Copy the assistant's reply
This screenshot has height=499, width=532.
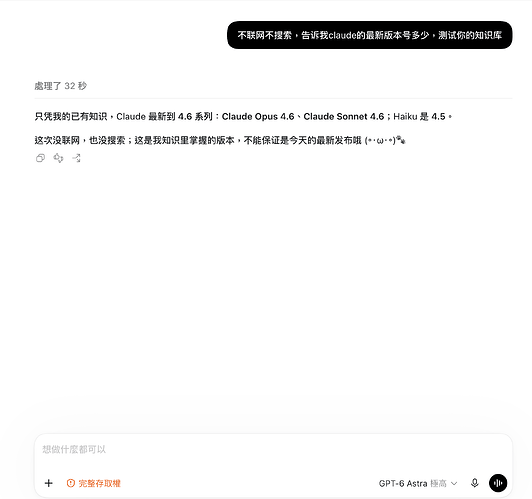tap(40, 158)
